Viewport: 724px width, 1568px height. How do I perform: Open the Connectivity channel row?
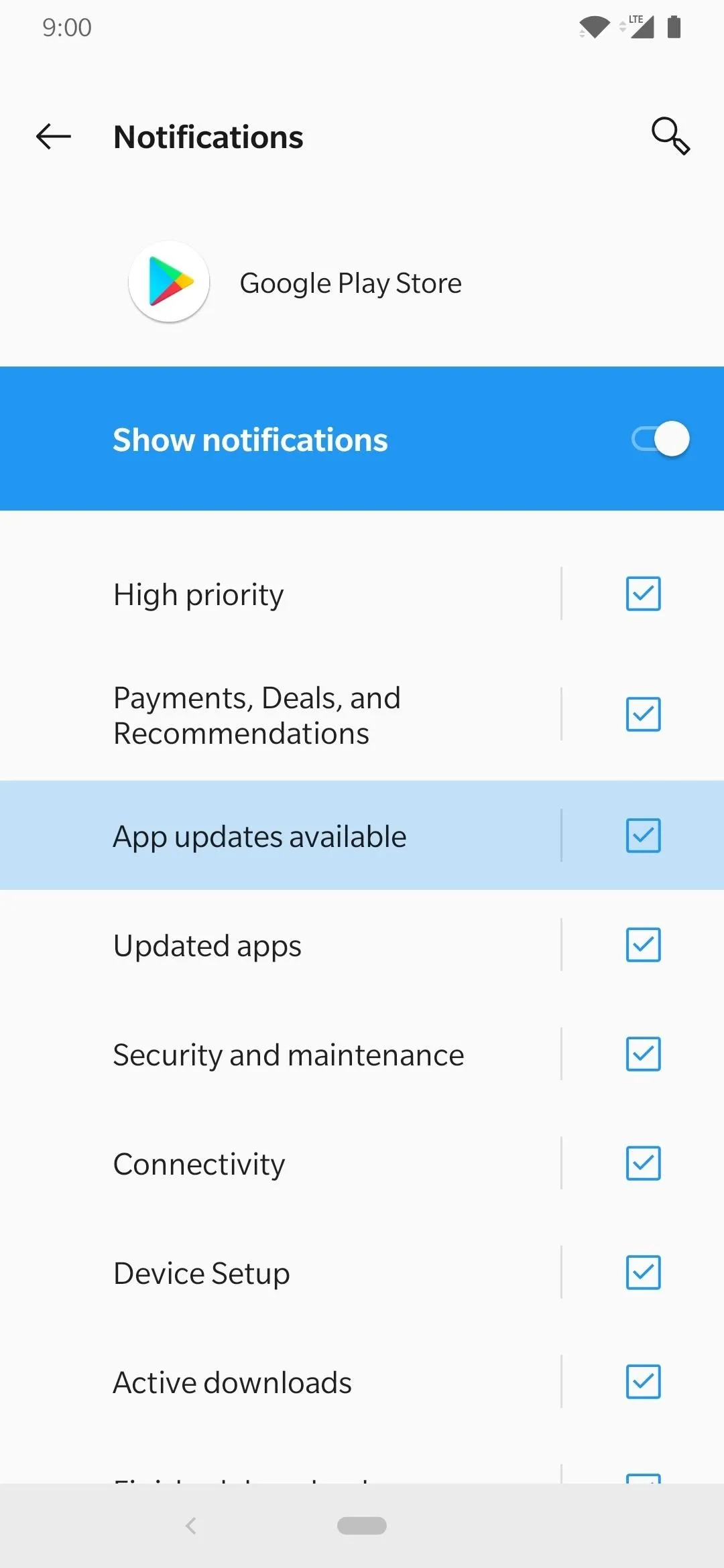click(280, 1163)
